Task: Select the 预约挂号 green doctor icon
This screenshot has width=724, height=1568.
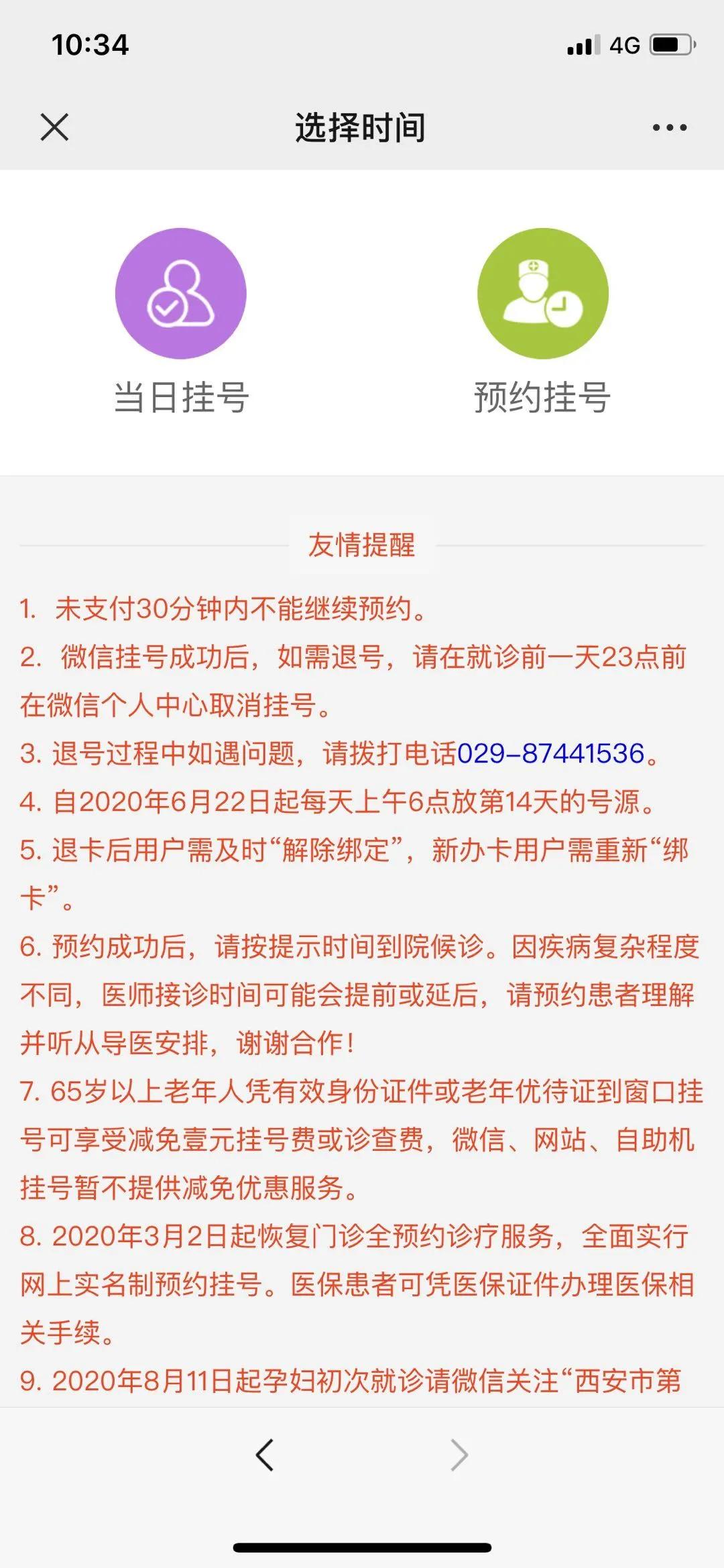Action: 543,293
